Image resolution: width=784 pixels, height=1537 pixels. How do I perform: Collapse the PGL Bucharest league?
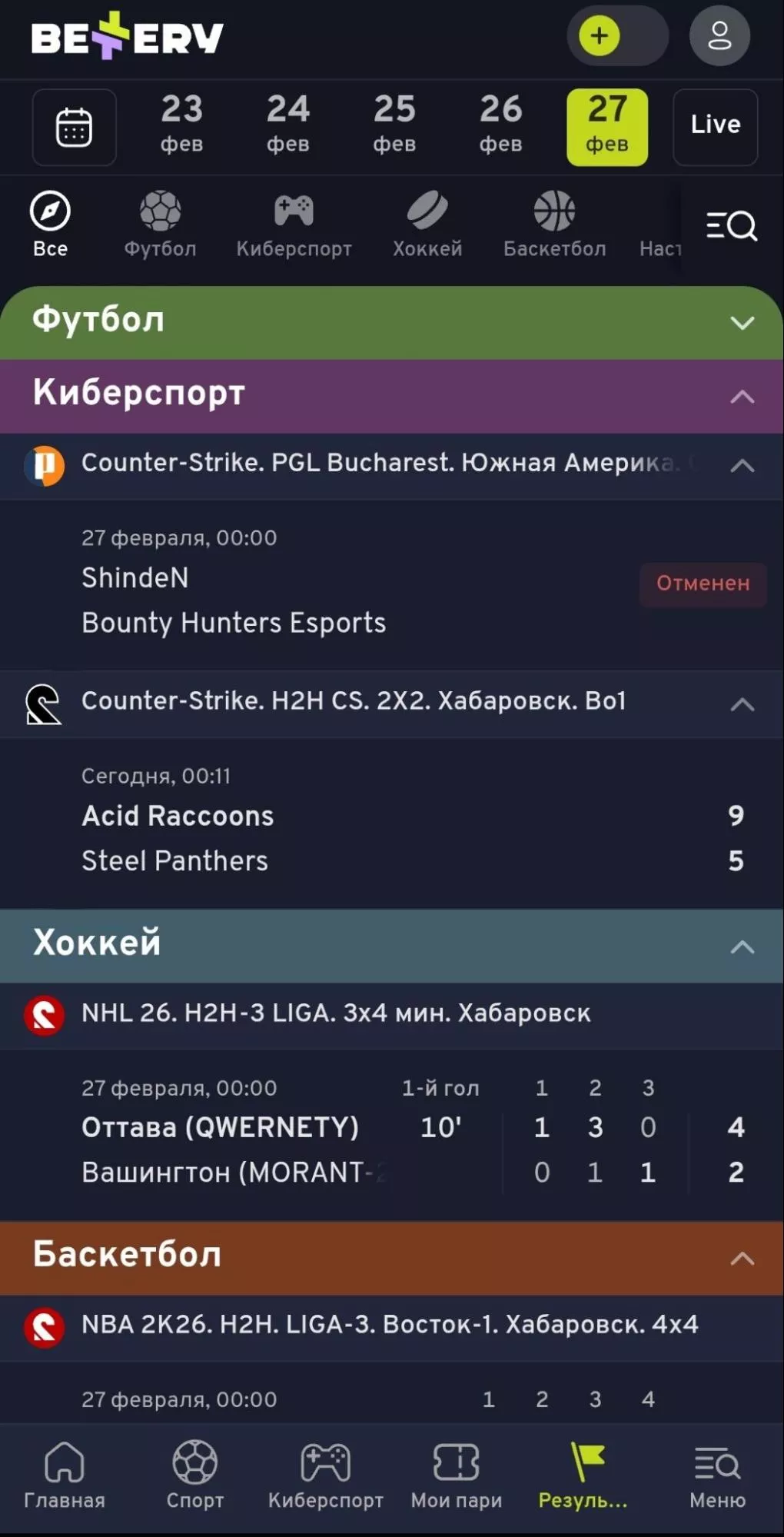click(741, 465)
